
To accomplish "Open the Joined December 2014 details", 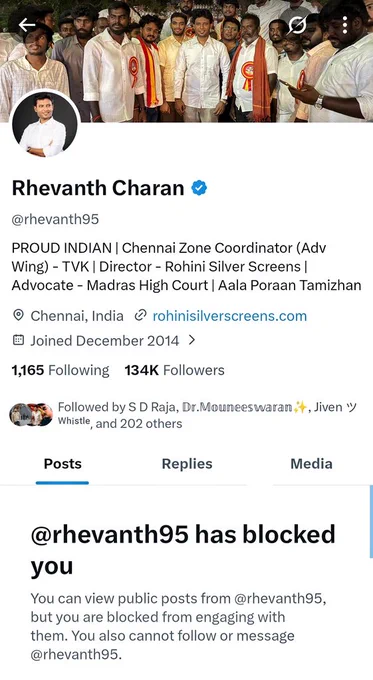I will point(104,341).
